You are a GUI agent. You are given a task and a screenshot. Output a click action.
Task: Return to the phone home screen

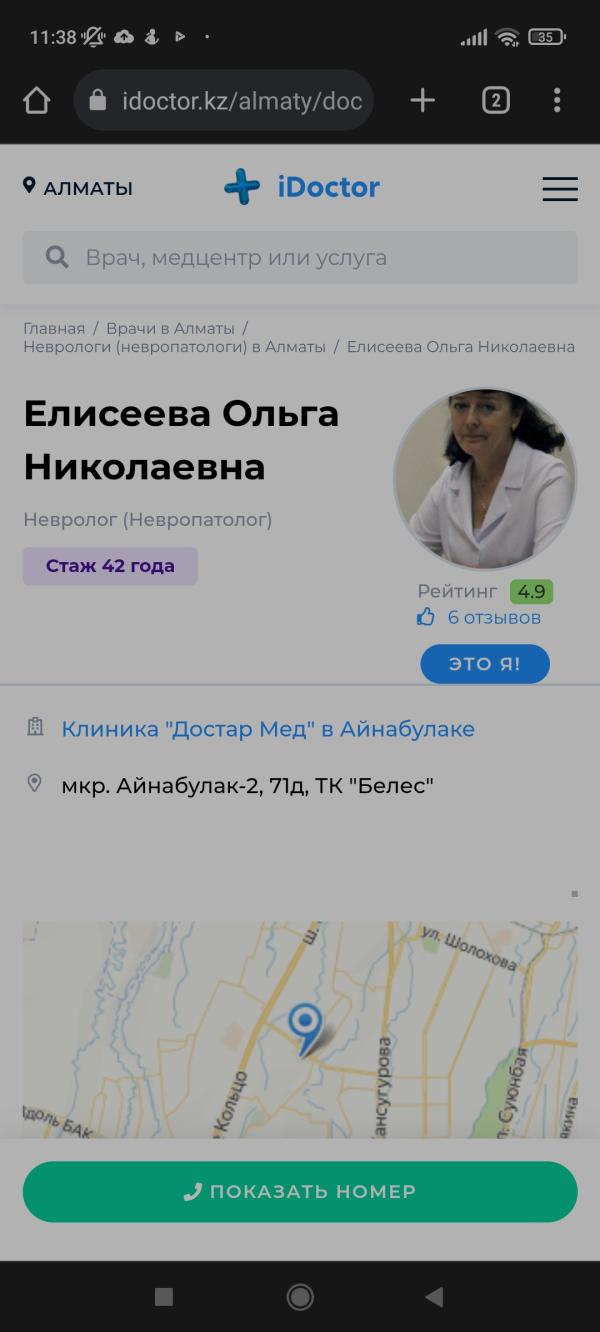pos(300,1297)
